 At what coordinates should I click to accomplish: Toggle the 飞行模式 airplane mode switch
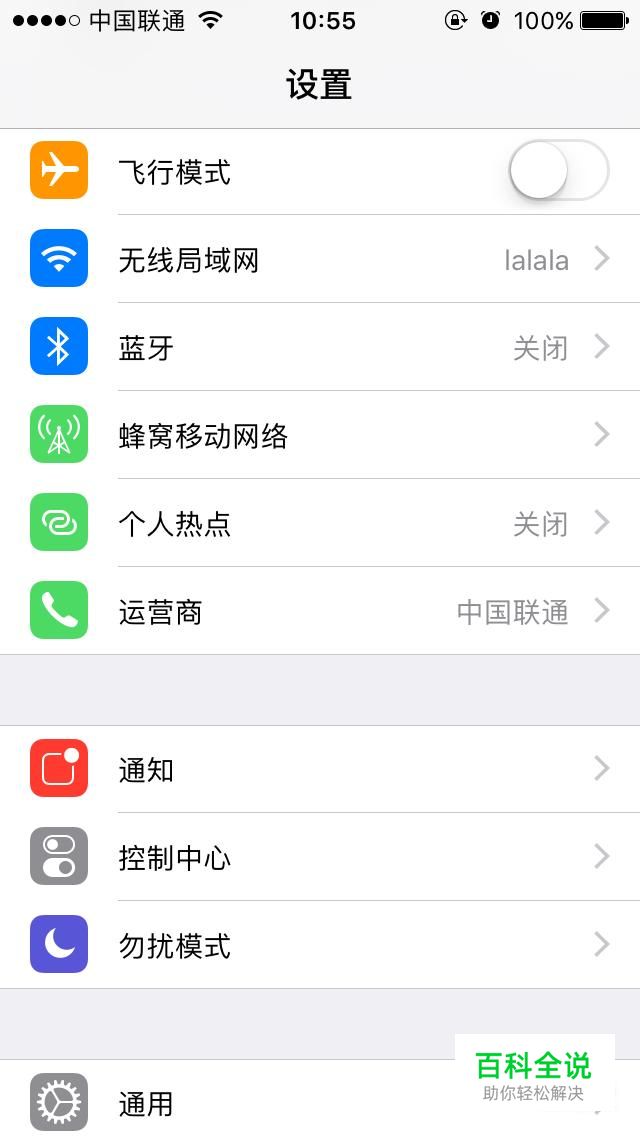pyautogui.click(x=558, y=171)
